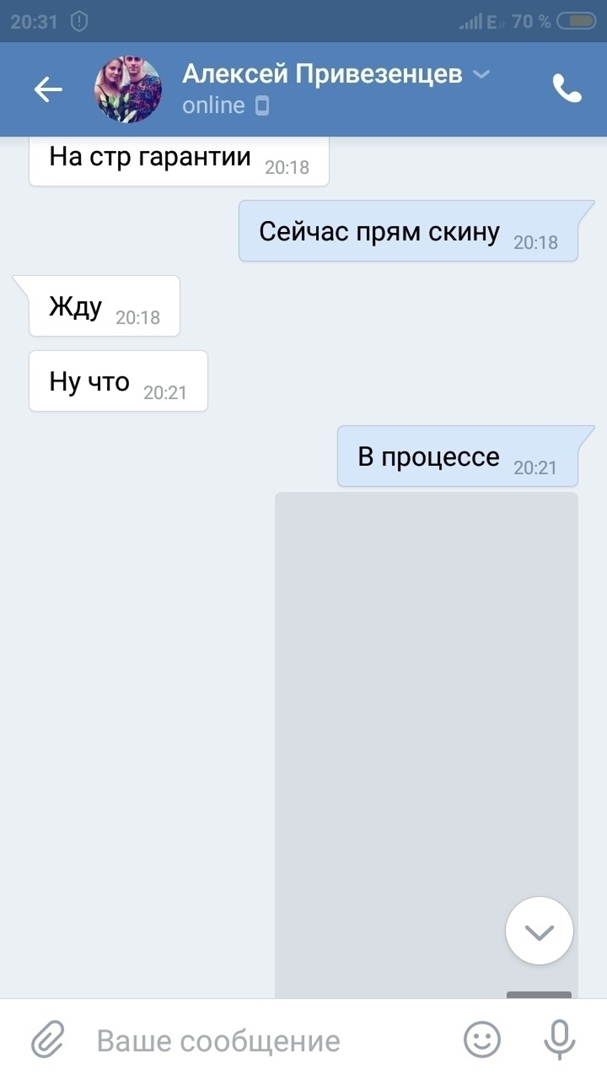The width and height of the screenshot is (607, 1080).
Task: Jump to the latest message
Action: point(539,932)
